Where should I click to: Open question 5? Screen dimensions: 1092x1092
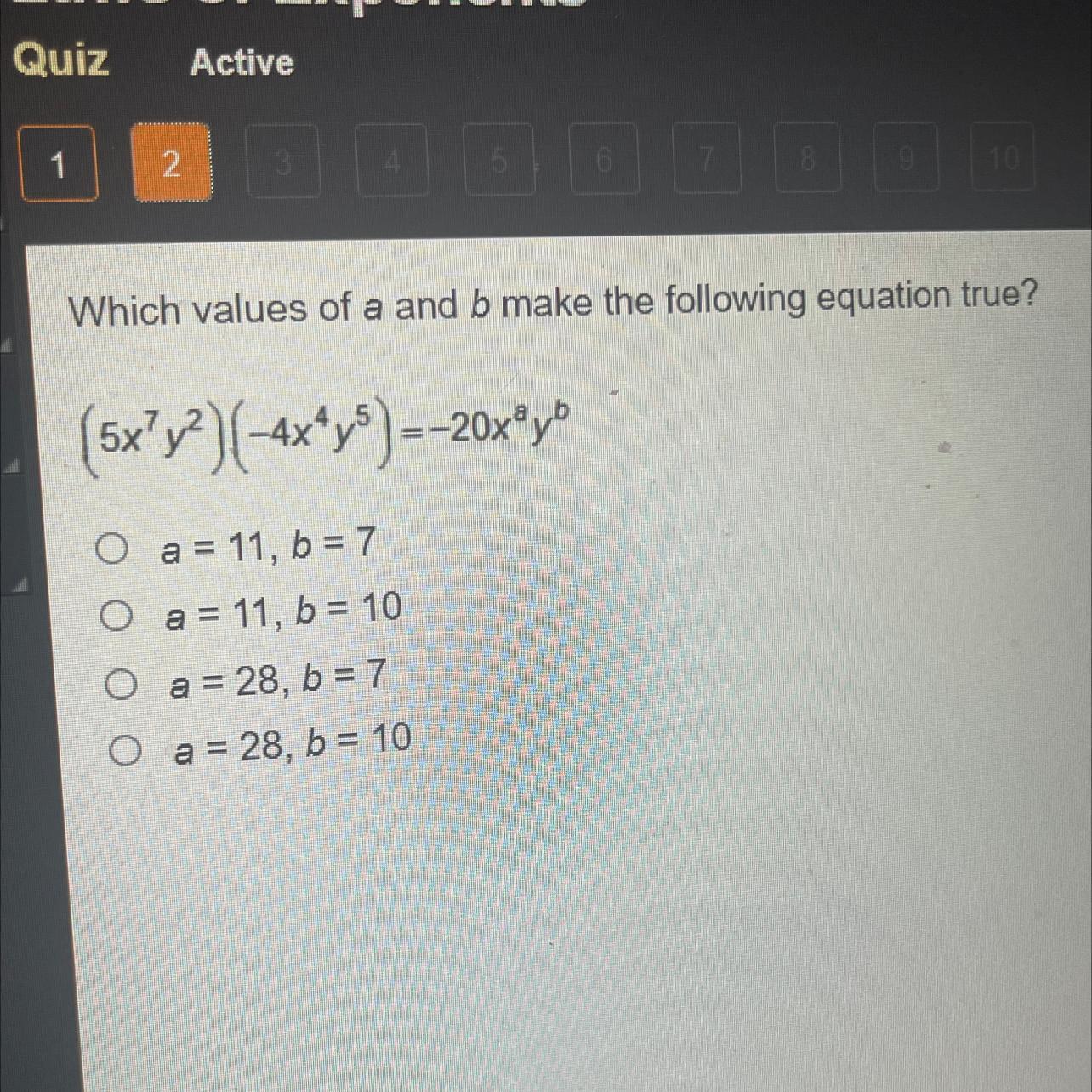[x=499, y=159]
